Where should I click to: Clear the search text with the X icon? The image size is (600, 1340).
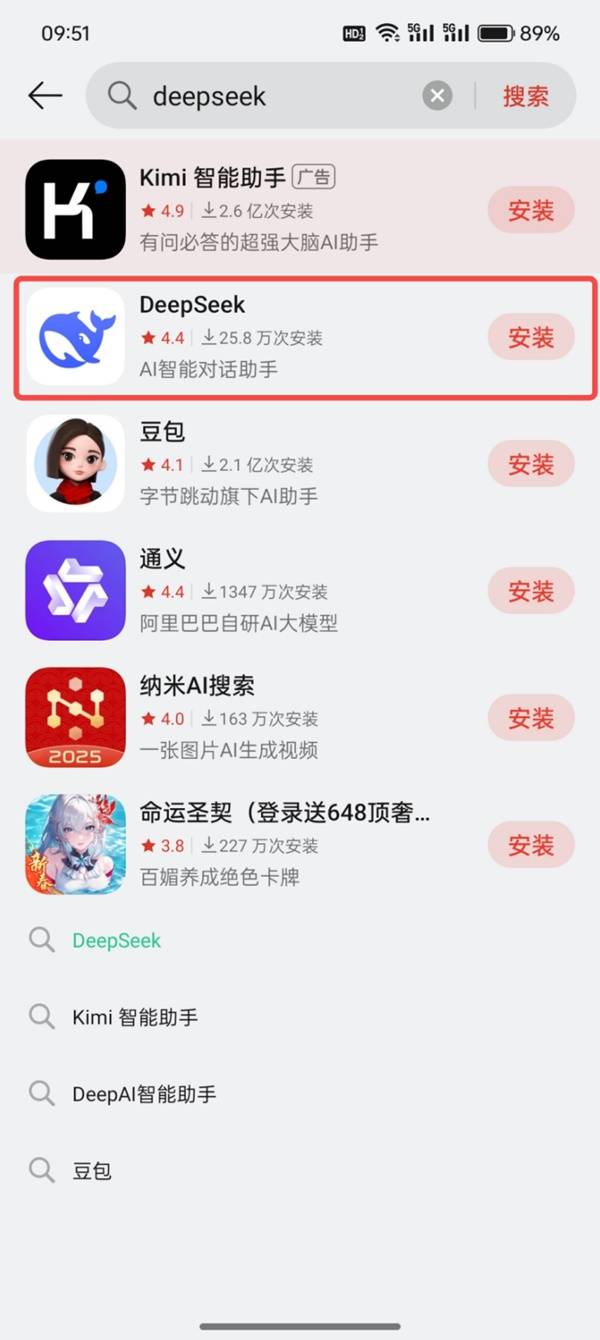click(x=437, y=96)
